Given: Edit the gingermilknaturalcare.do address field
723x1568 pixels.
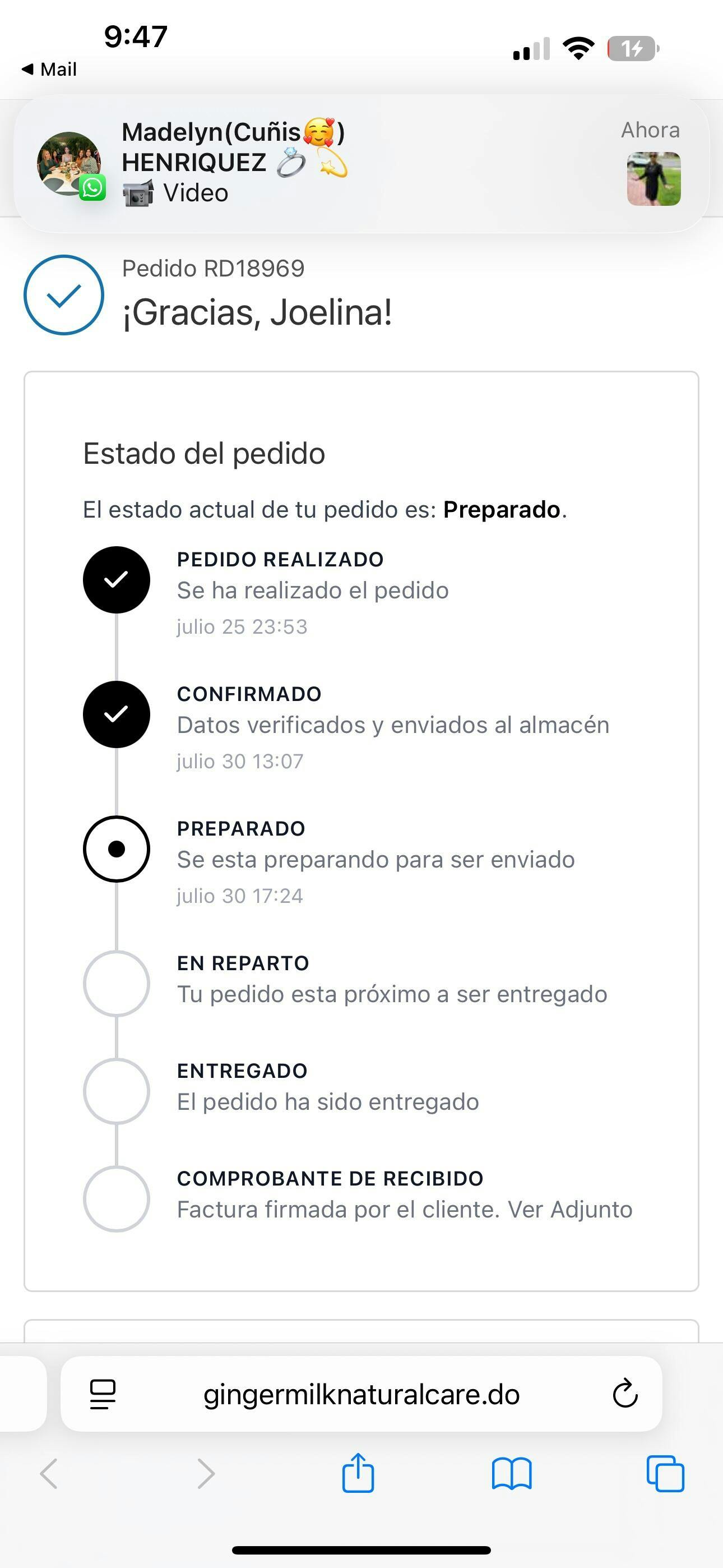Looking at the screenshot, I should tap(361, 1394).
